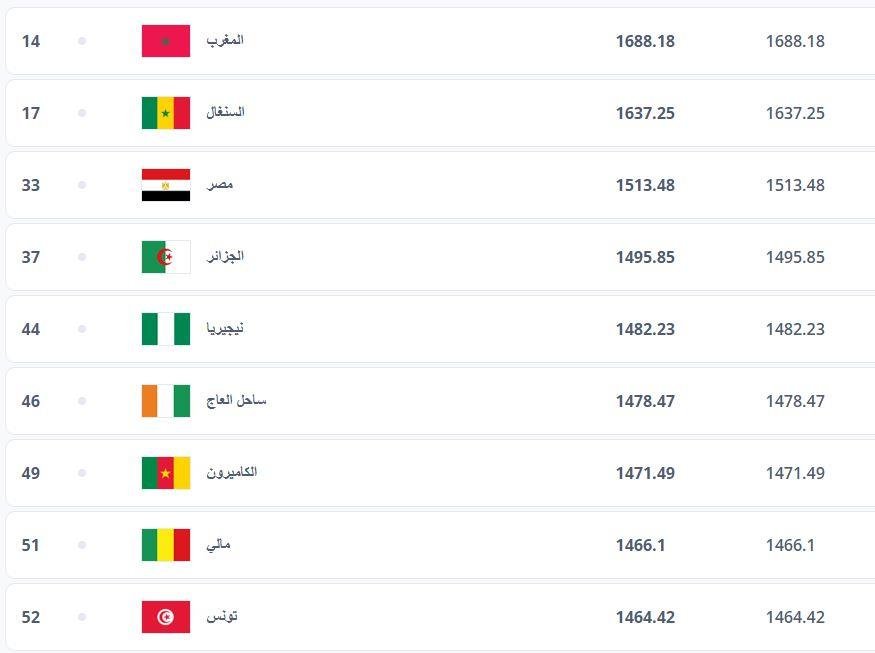Open the السنغال ranking row
The width and height of the screenshot is (875, 653).
(x=225, y=113)
